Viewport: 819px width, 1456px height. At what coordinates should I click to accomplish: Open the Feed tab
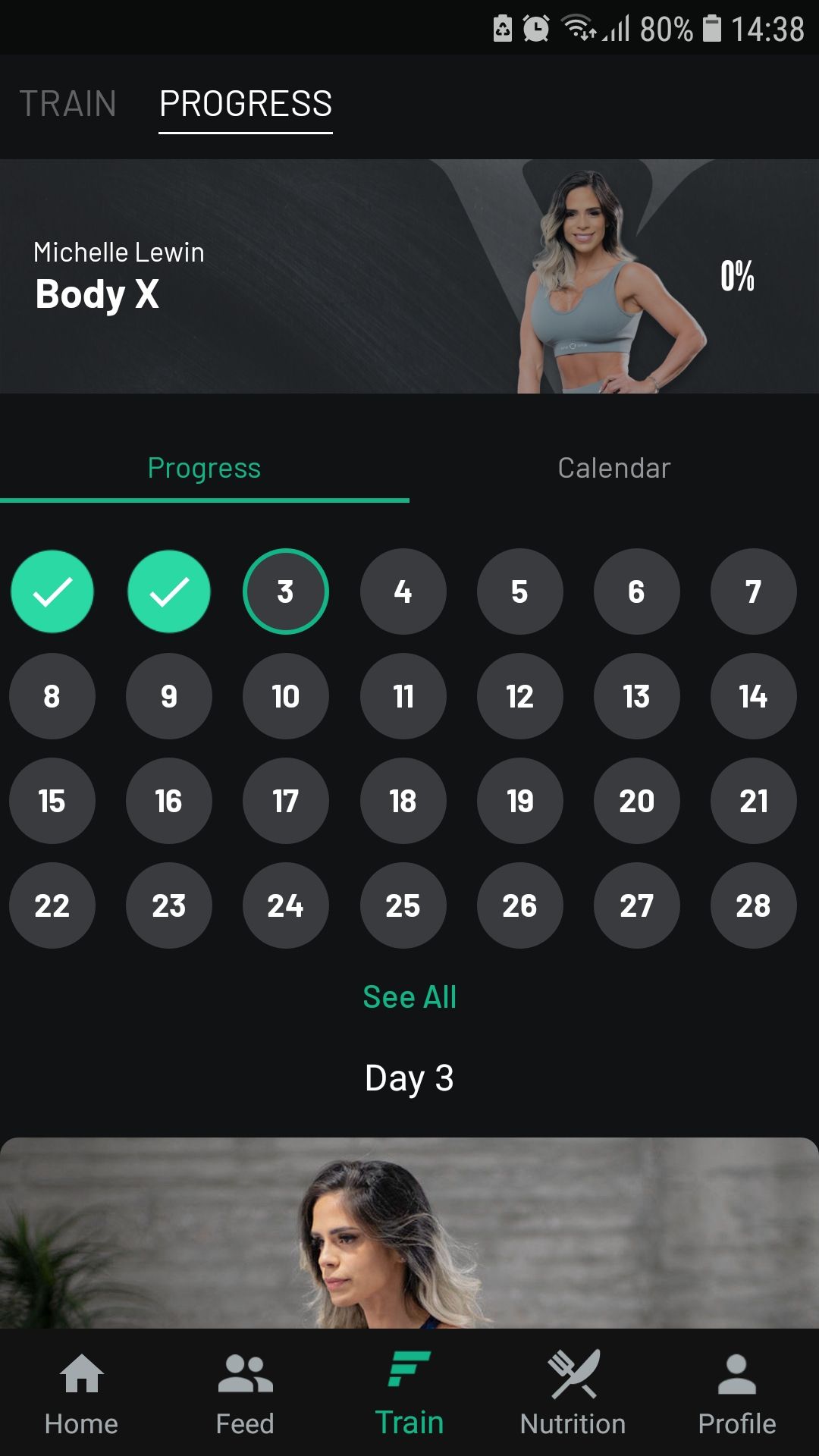click(x=245, y=1394)
